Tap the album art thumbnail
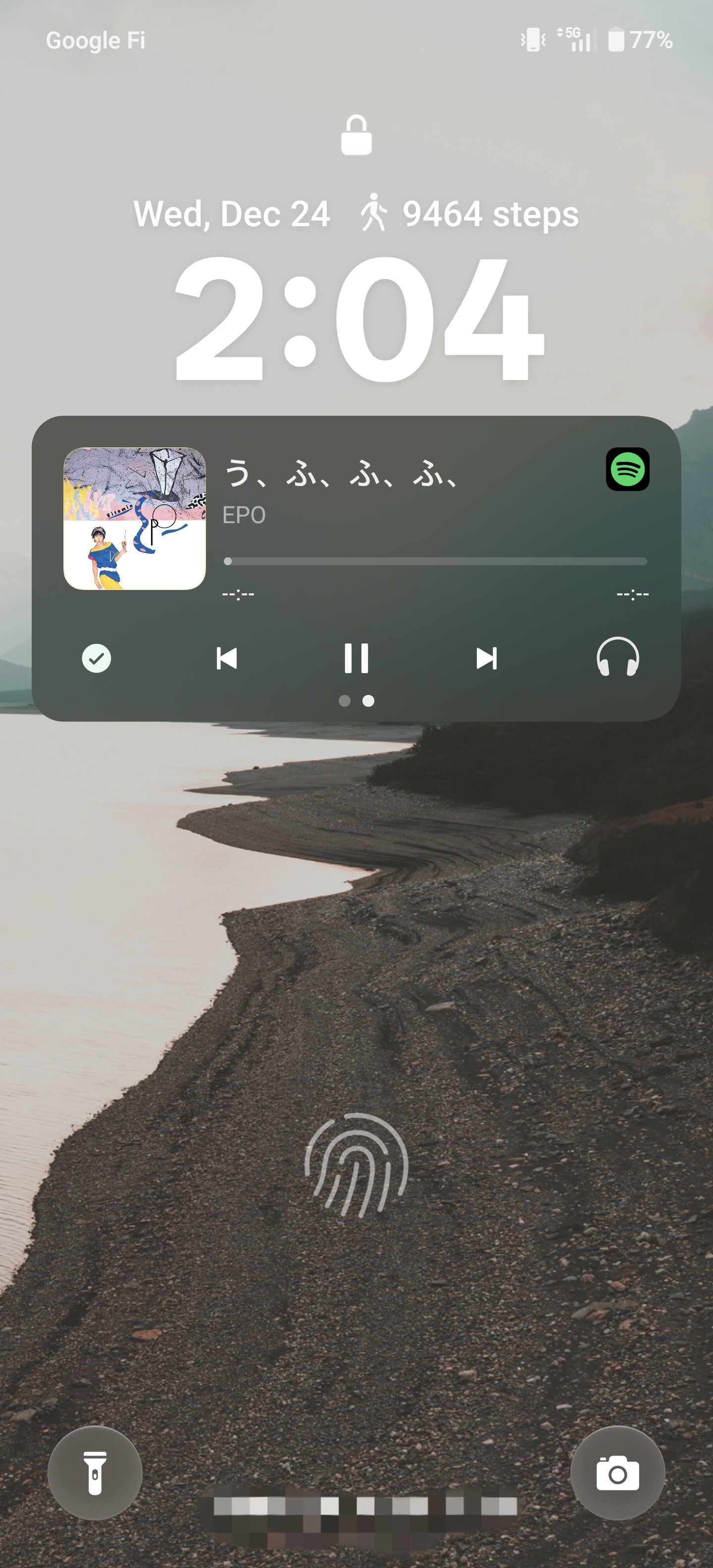The height and width of the screenshot is (1568, 713). [135, 519]
